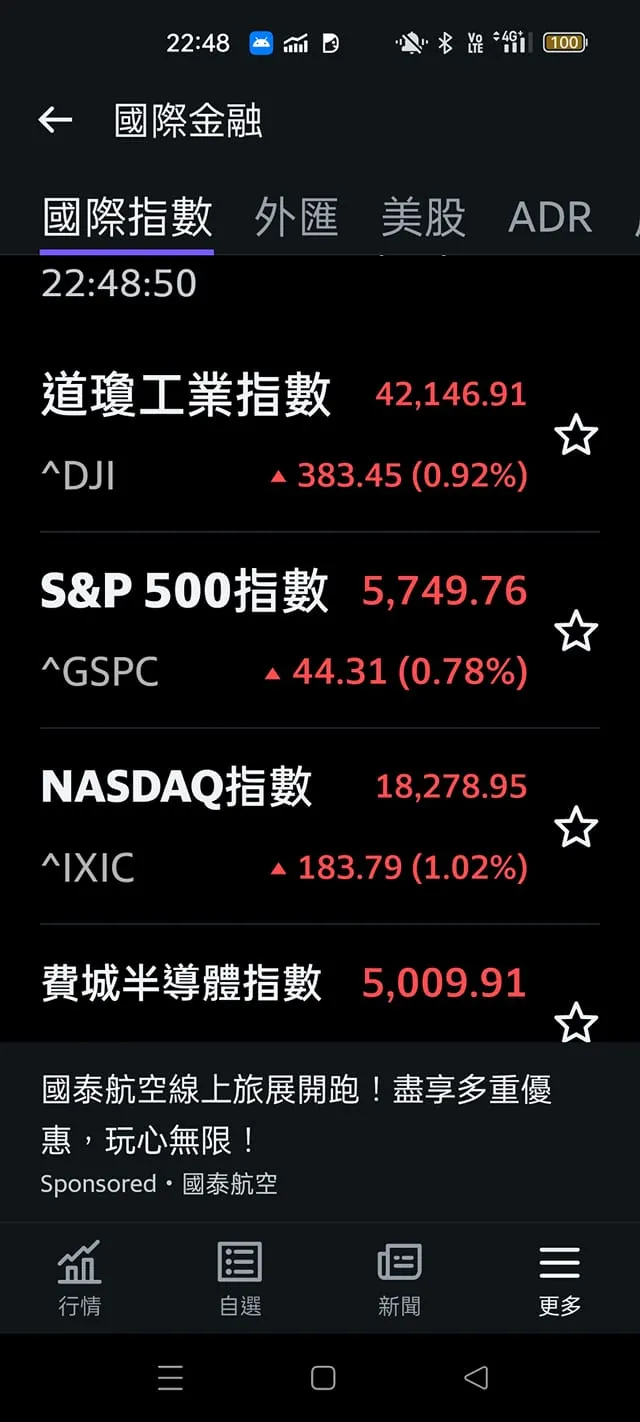This screenshot has height=1422, width=640.
Task: Open the system recent apps button
Action: pyautogui.click(x=170, y=1378)
